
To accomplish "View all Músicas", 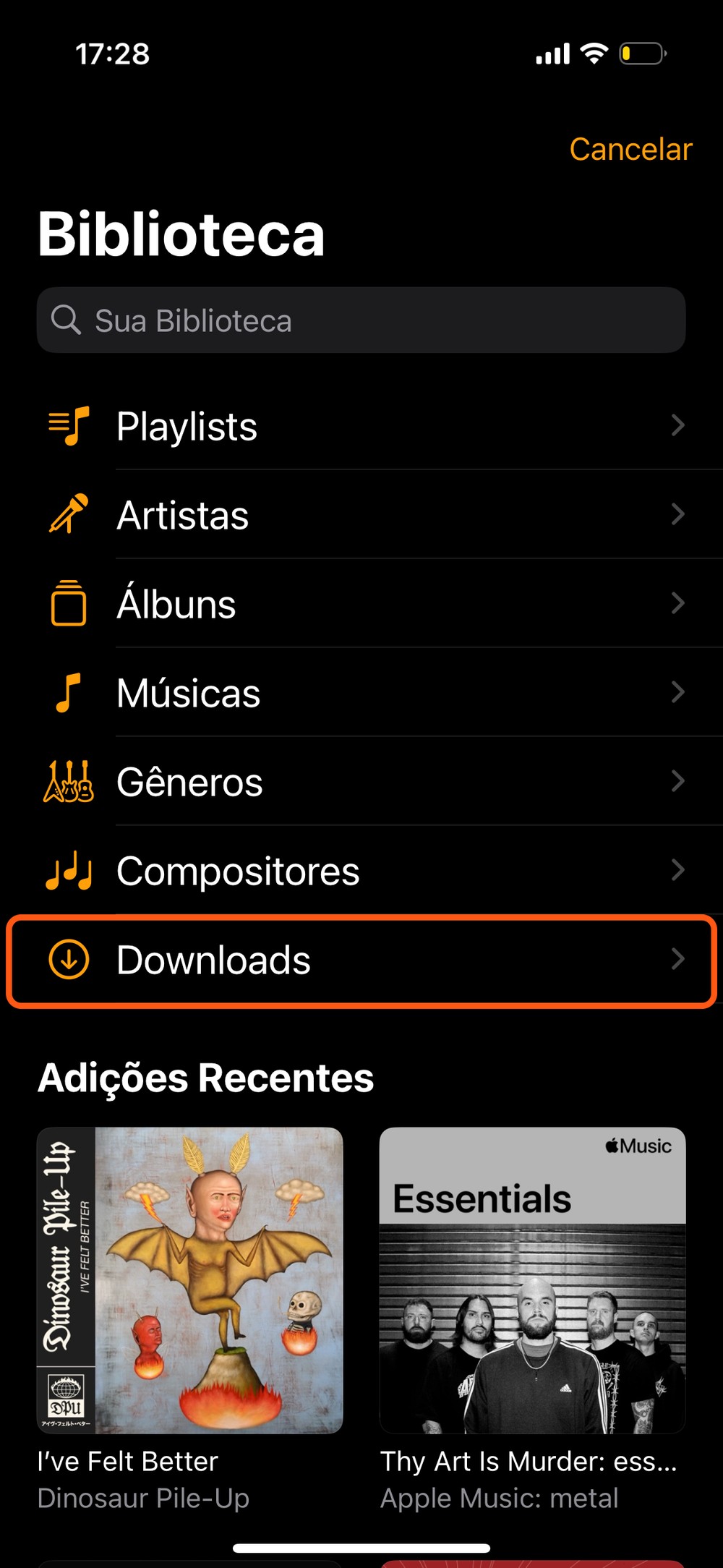I will 361,693.
